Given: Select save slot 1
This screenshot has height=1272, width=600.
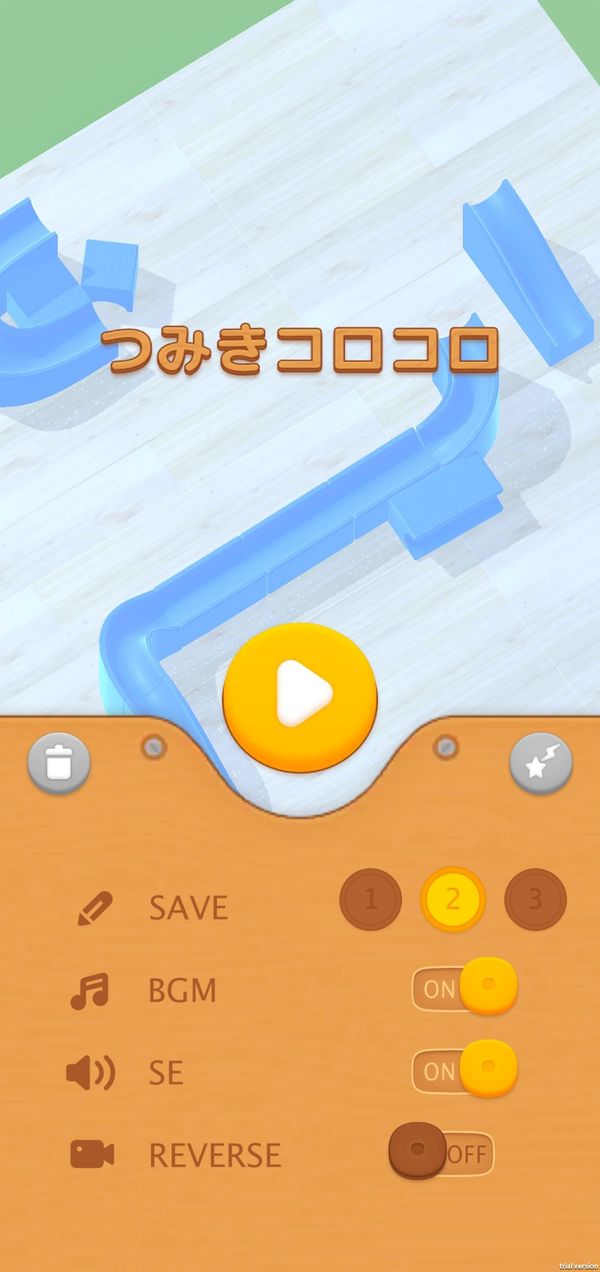Looking at the screenshot, I should point(371,899).
